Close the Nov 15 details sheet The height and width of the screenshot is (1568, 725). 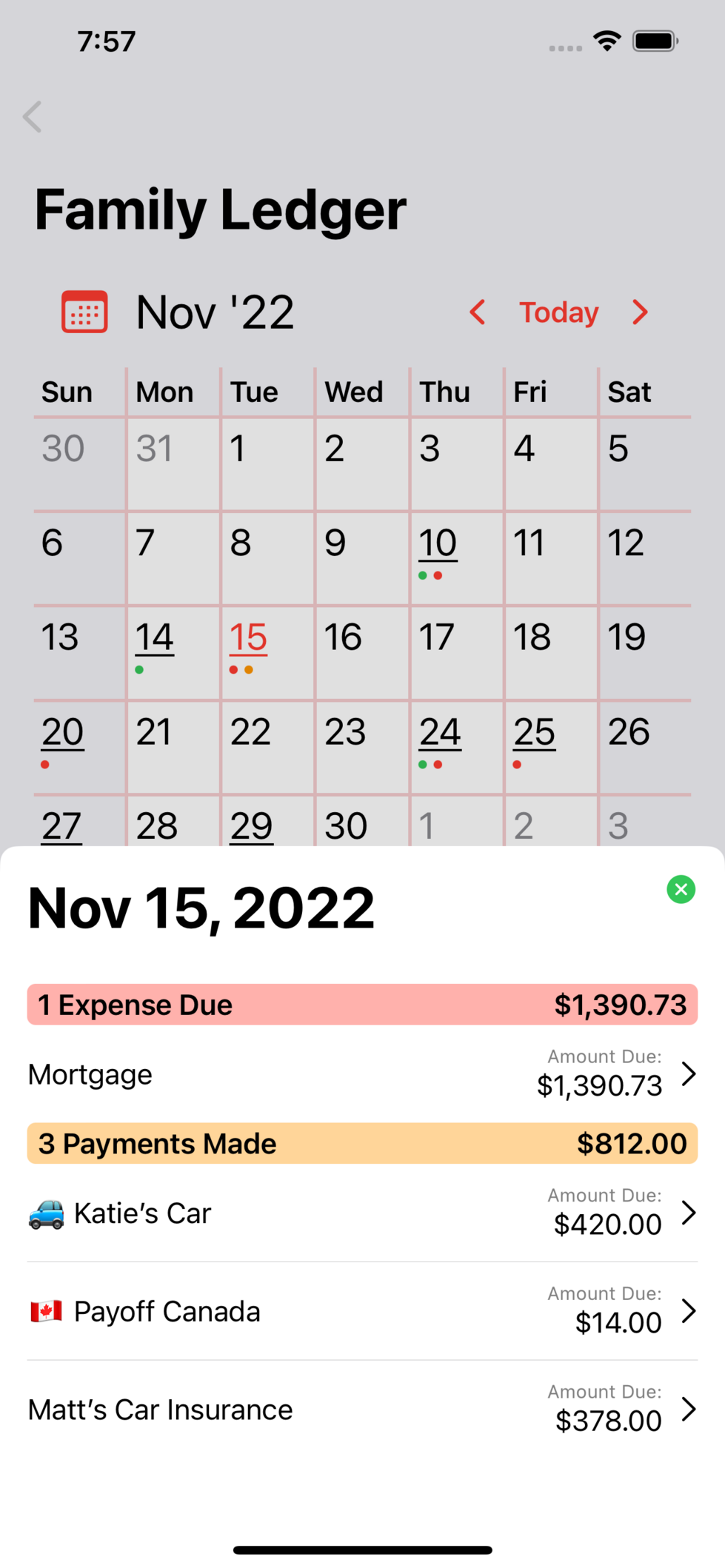tap(681, 889)
